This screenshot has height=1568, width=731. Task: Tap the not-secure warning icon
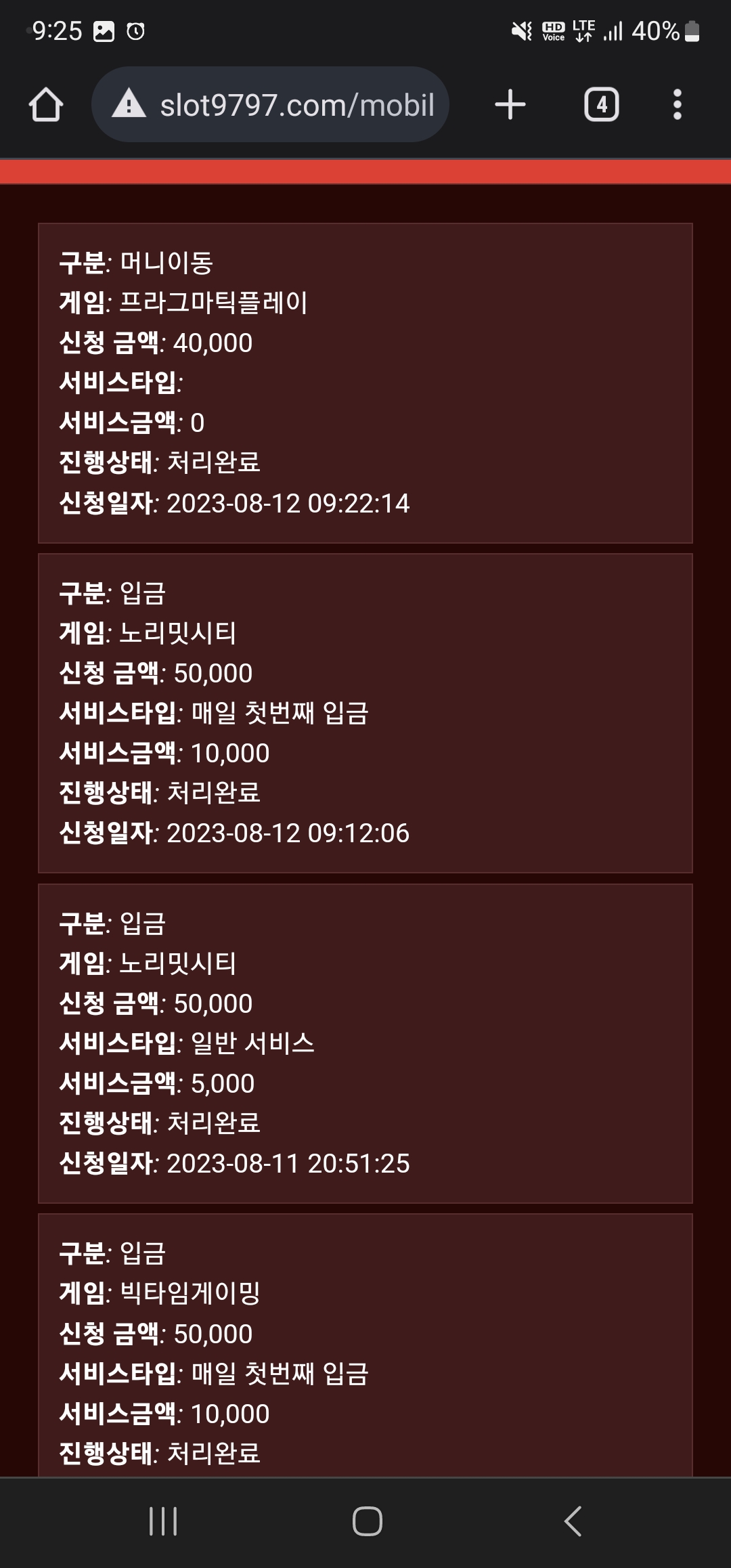129,104
